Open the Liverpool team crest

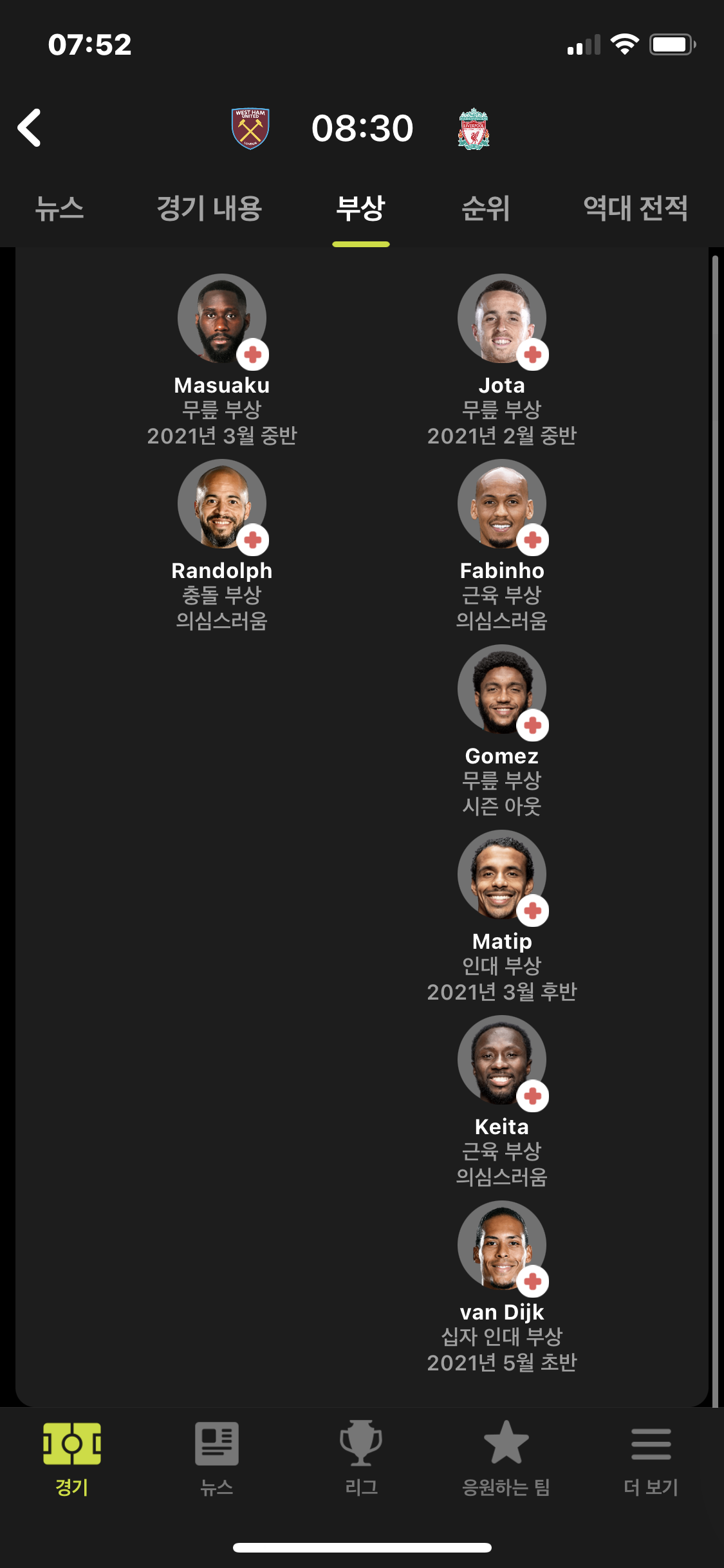[x=474, y=128]
